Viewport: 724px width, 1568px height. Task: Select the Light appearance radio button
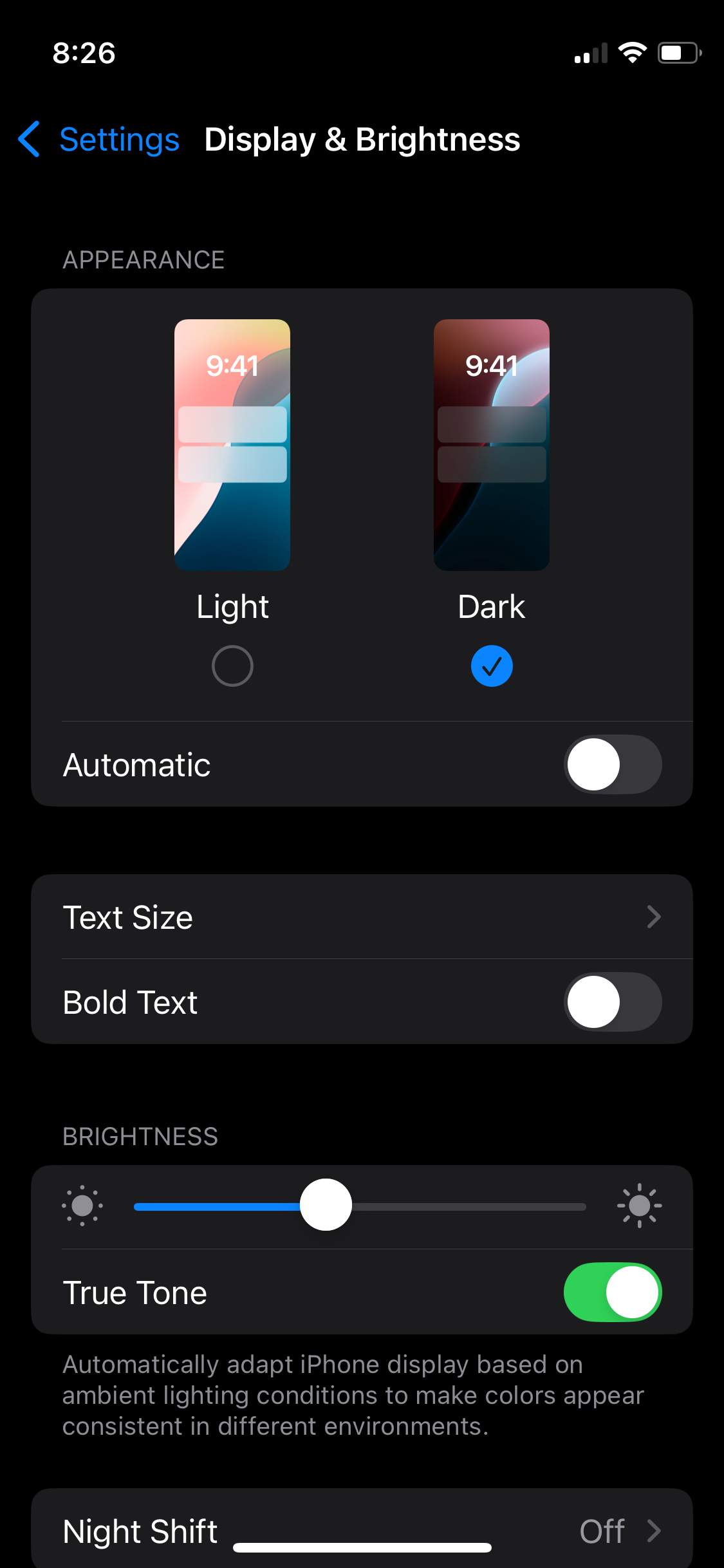pos(232,666)
